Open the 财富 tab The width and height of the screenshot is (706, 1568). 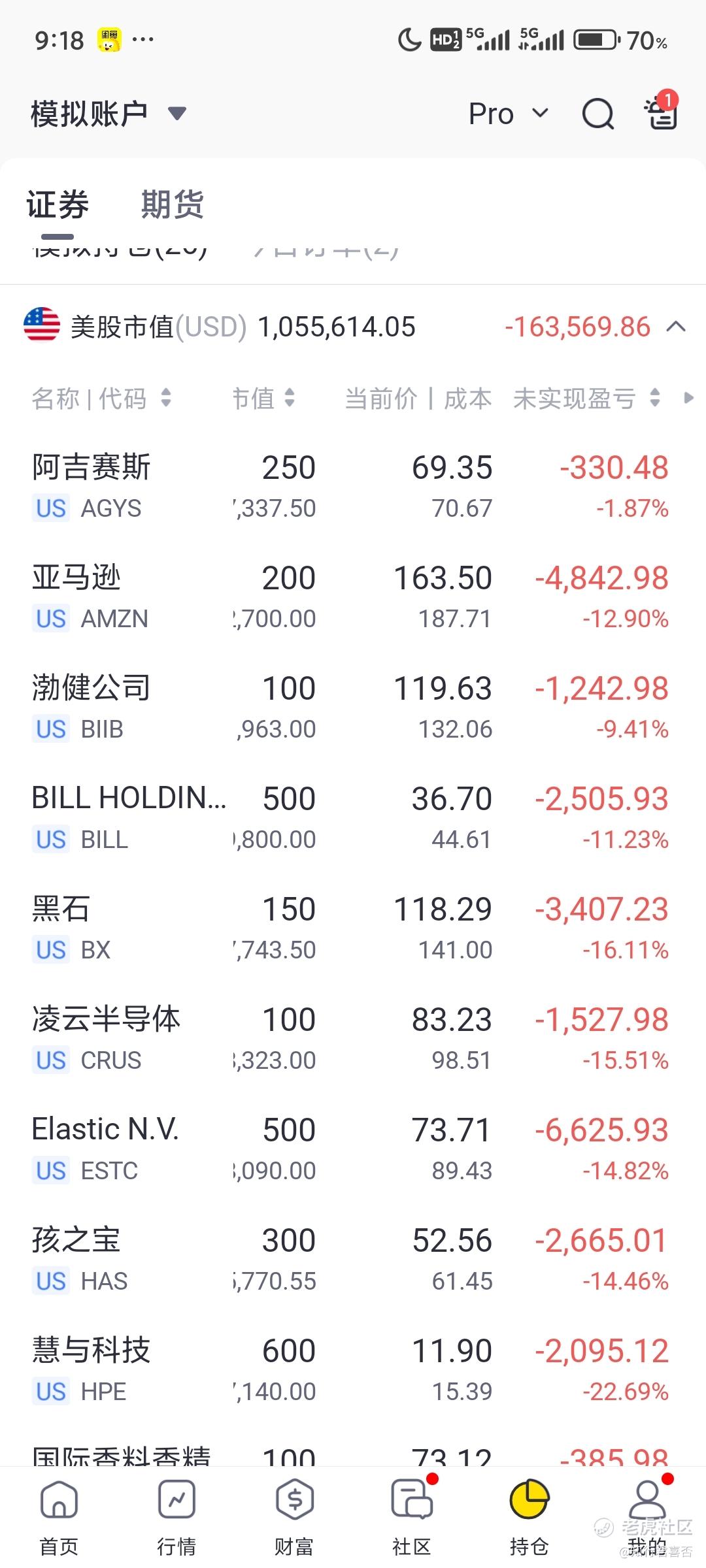coord(294,1517)
